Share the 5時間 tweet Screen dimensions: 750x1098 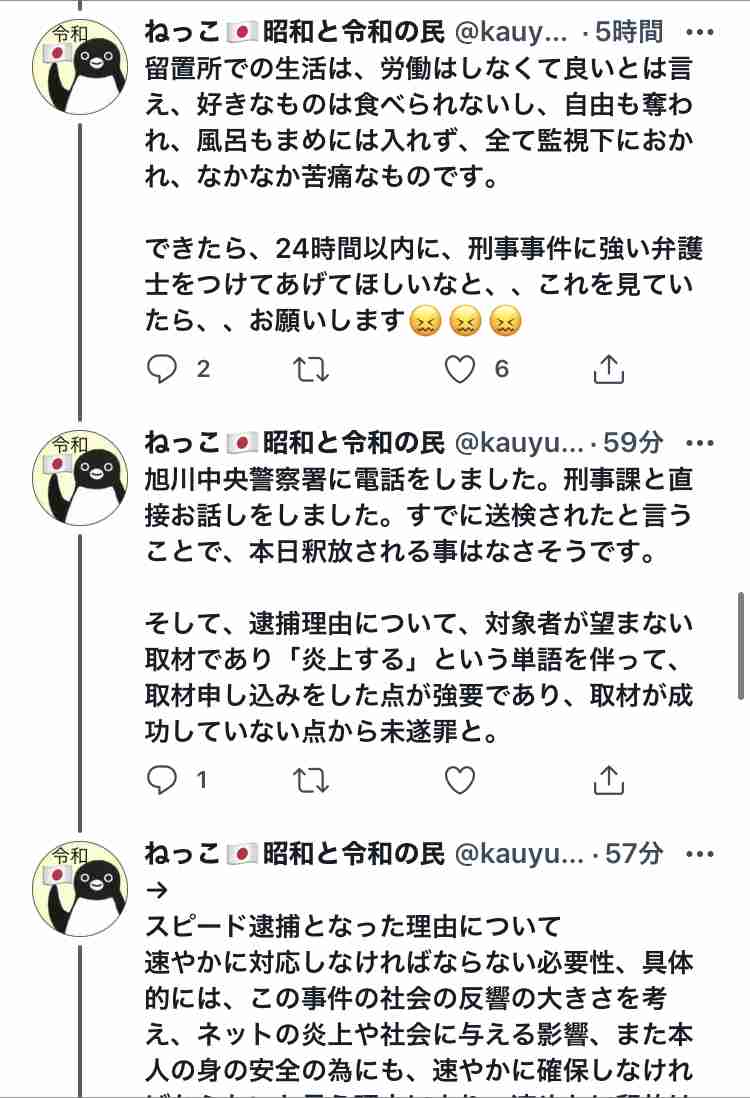coord(608,370)
